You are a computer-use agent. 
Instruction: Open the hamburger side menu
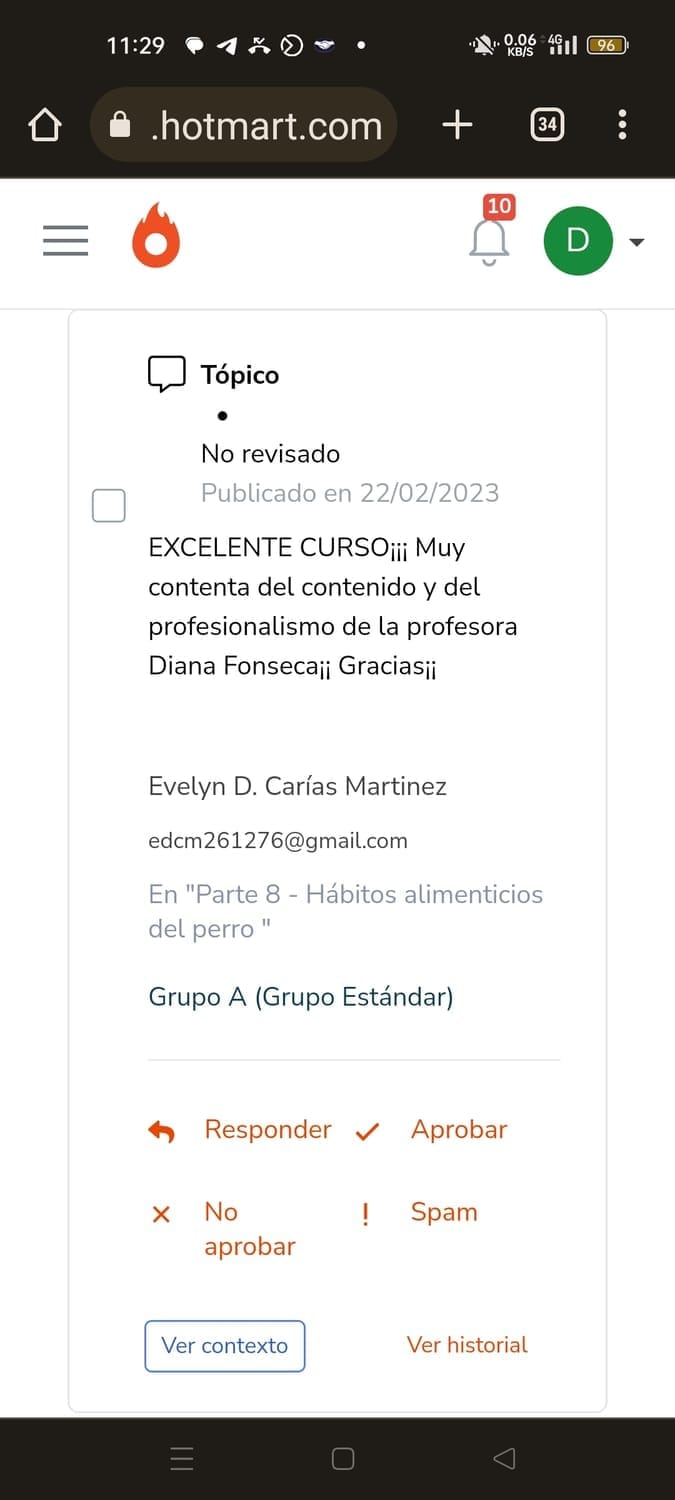66,241
